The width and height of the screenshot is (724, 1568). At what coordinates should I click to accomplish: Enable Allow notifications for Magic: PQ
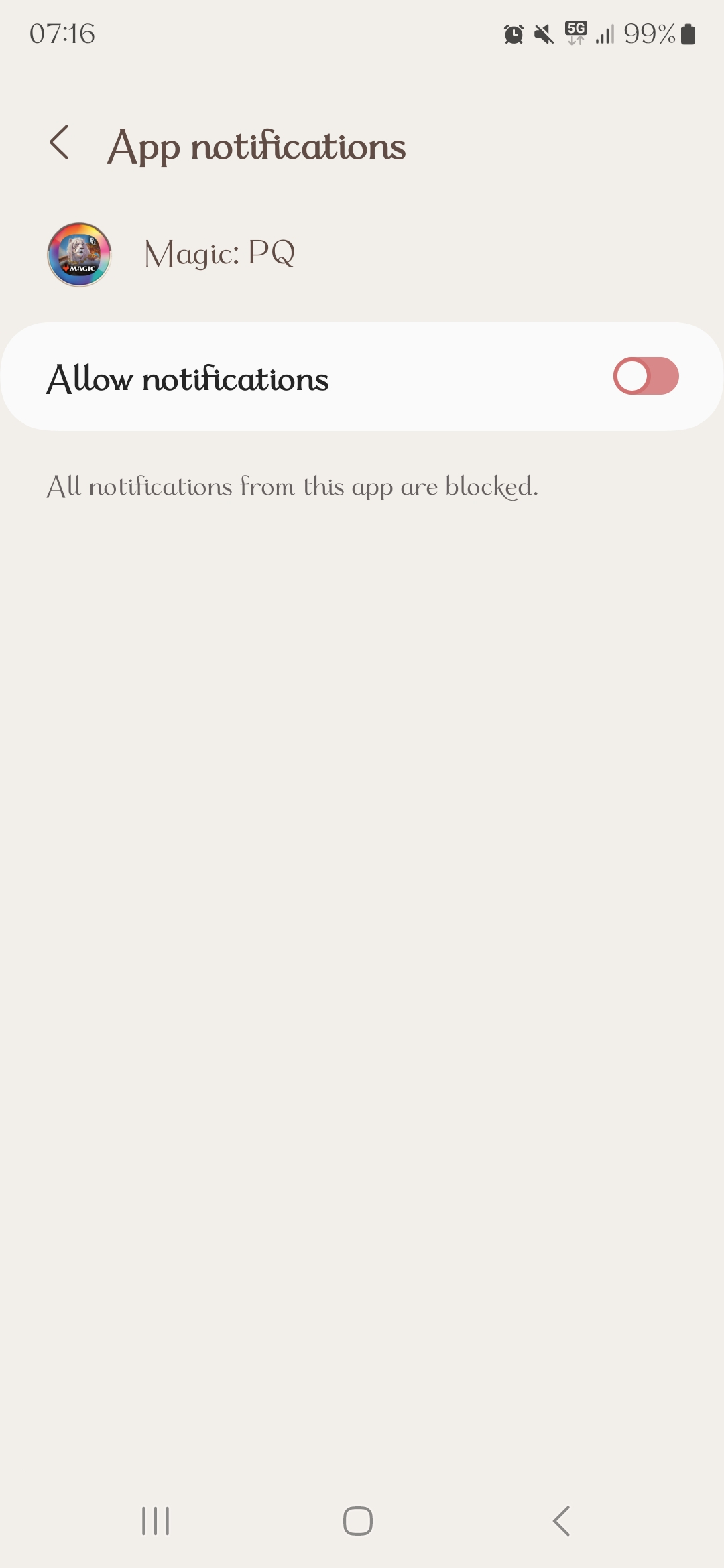coord(646,376)
